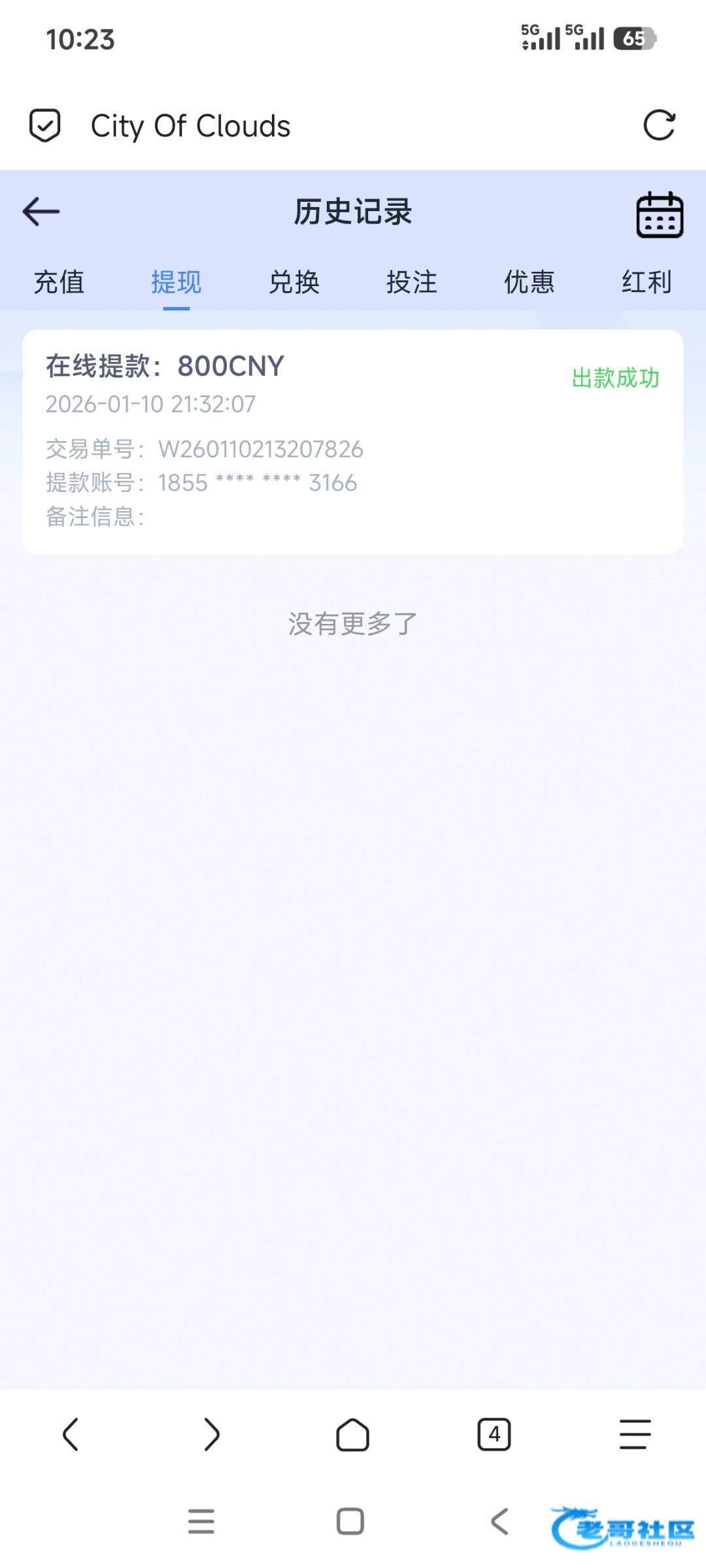Reload the page with the refresh icon
The image size is (706, 1568).
tap(659, 125)
